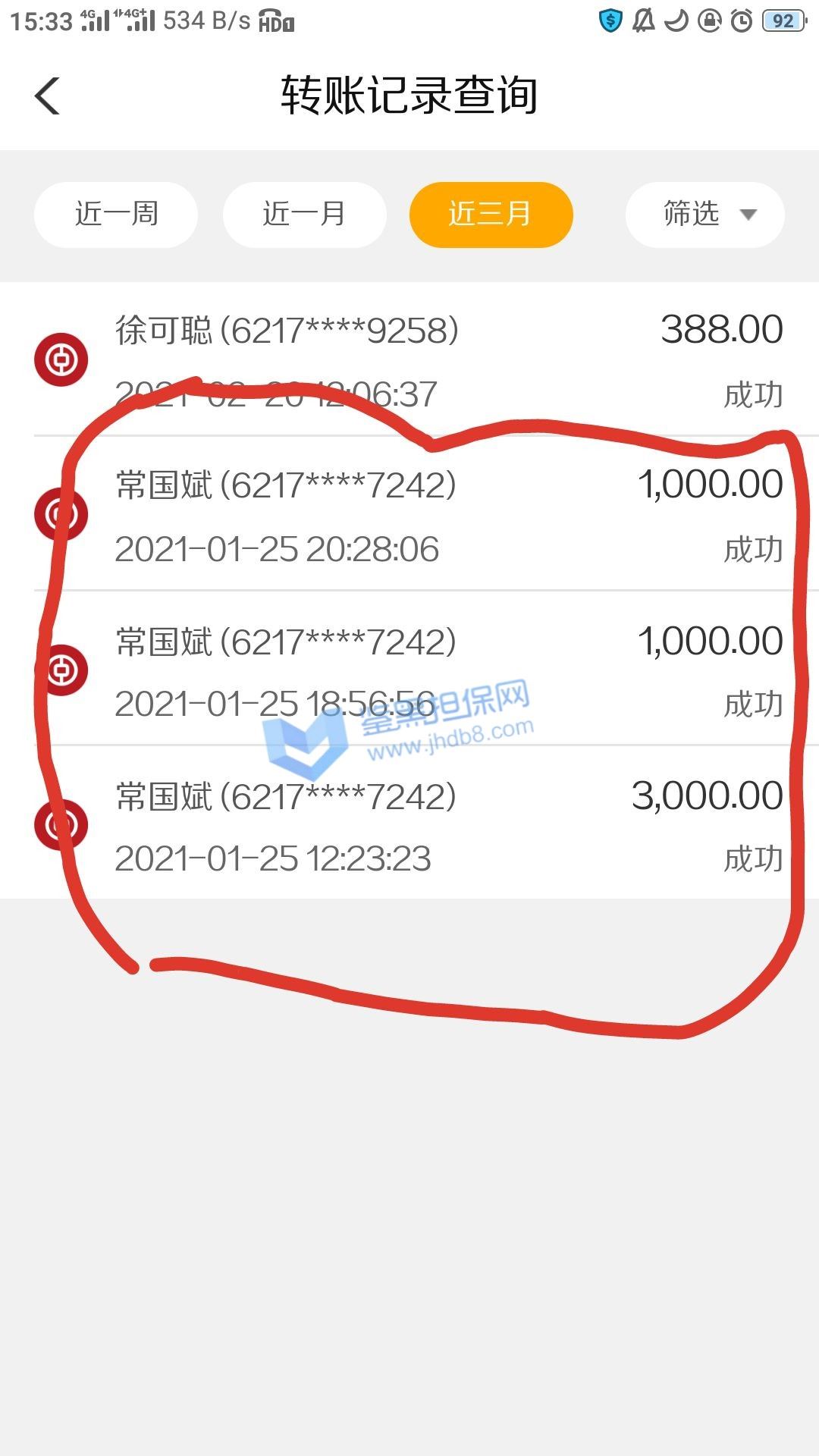
Task: Open the 徐可聪 388.00 transfer record
Action: [409, 359]
